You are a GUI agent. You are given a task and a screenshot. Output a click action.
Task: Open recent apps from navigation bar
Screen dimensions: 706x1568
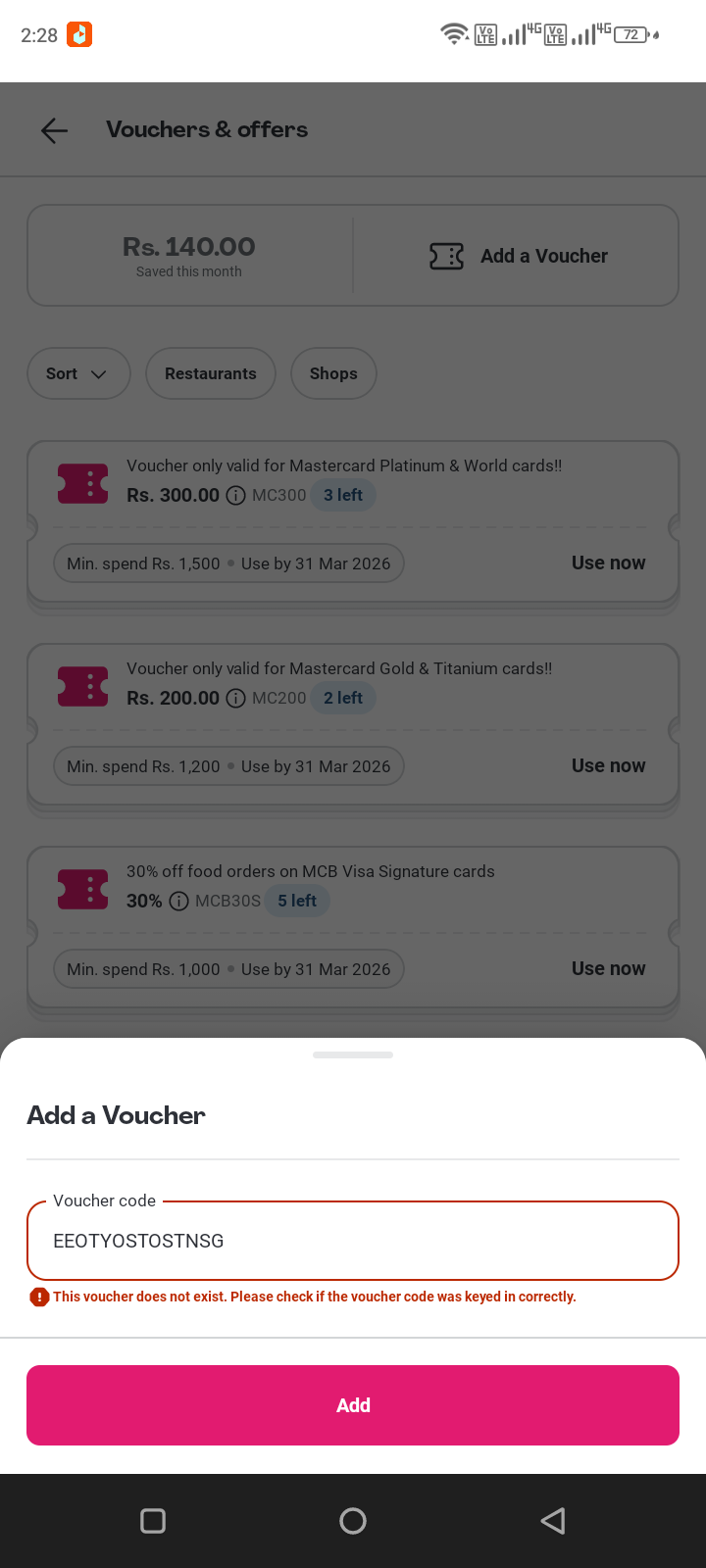153,1521
